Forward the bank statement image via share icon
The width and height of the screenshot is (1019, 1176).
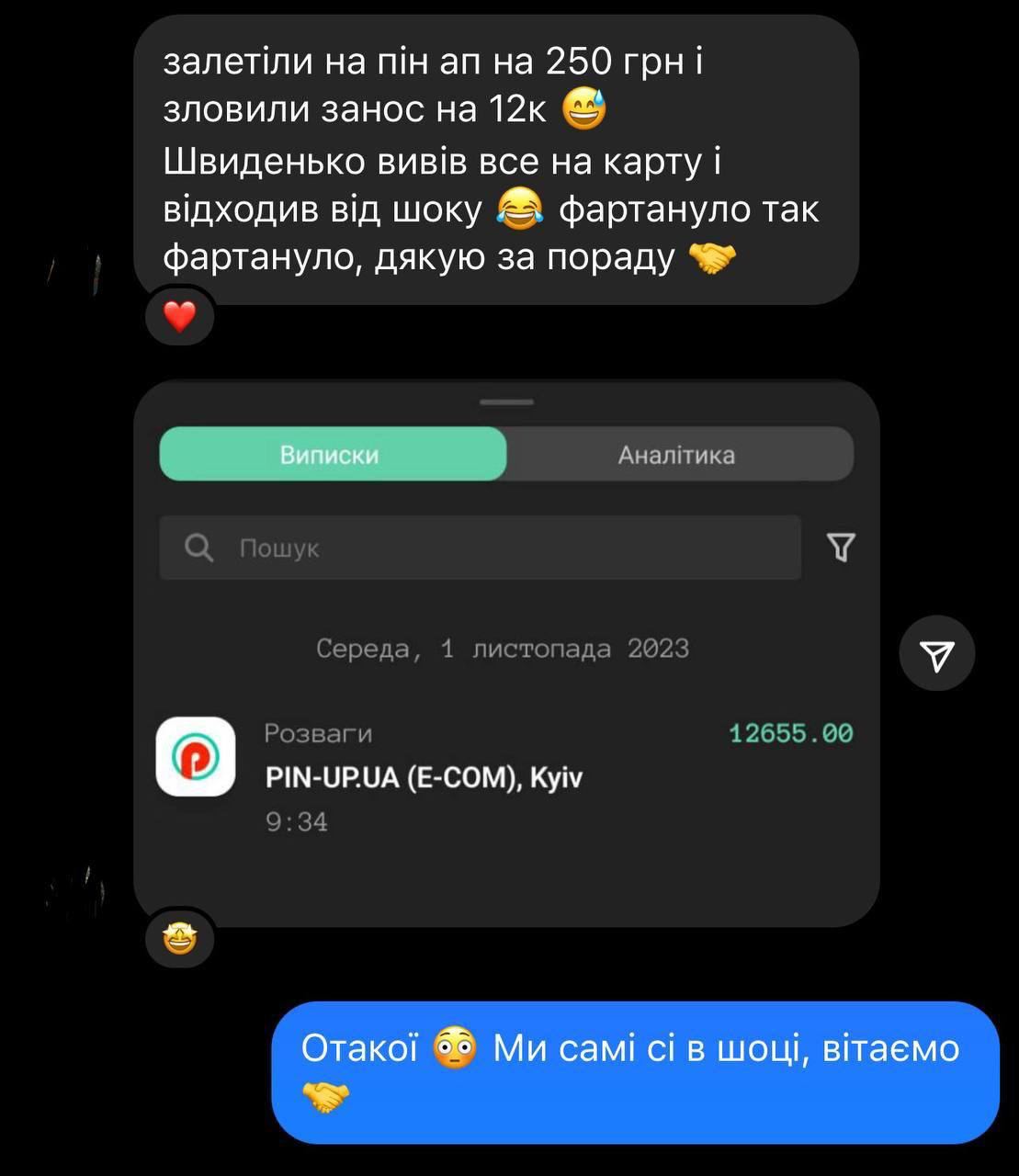click(x=936, y=654)
